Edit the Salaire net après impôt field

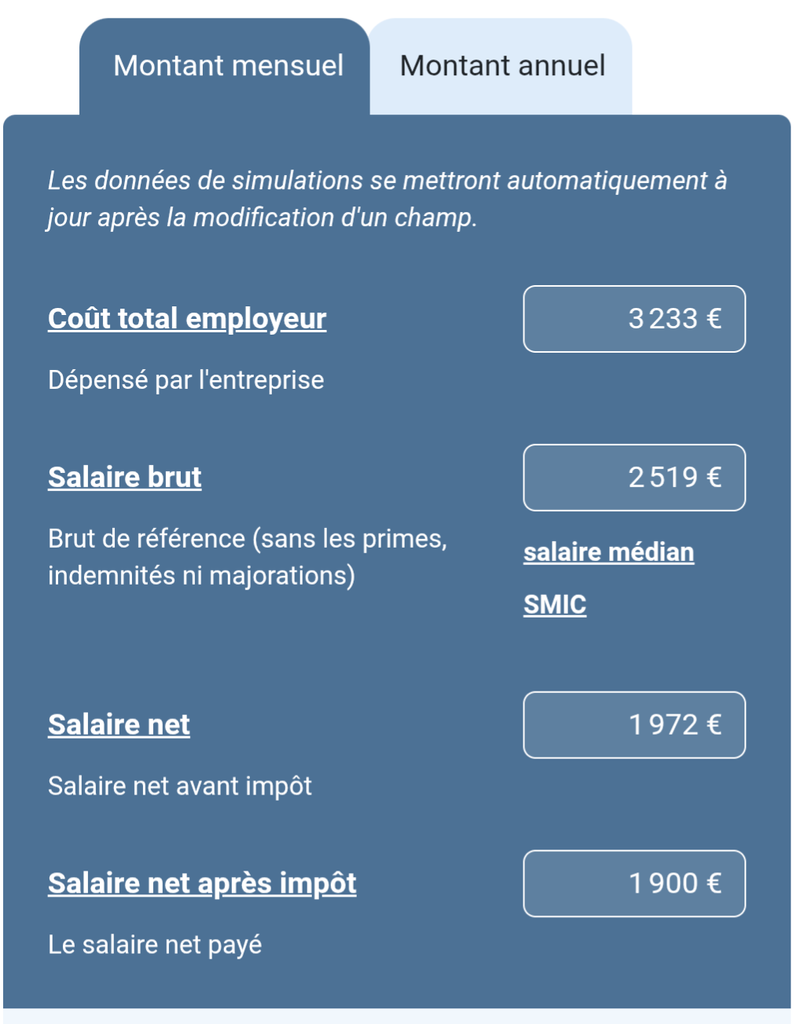click(634, 883)
